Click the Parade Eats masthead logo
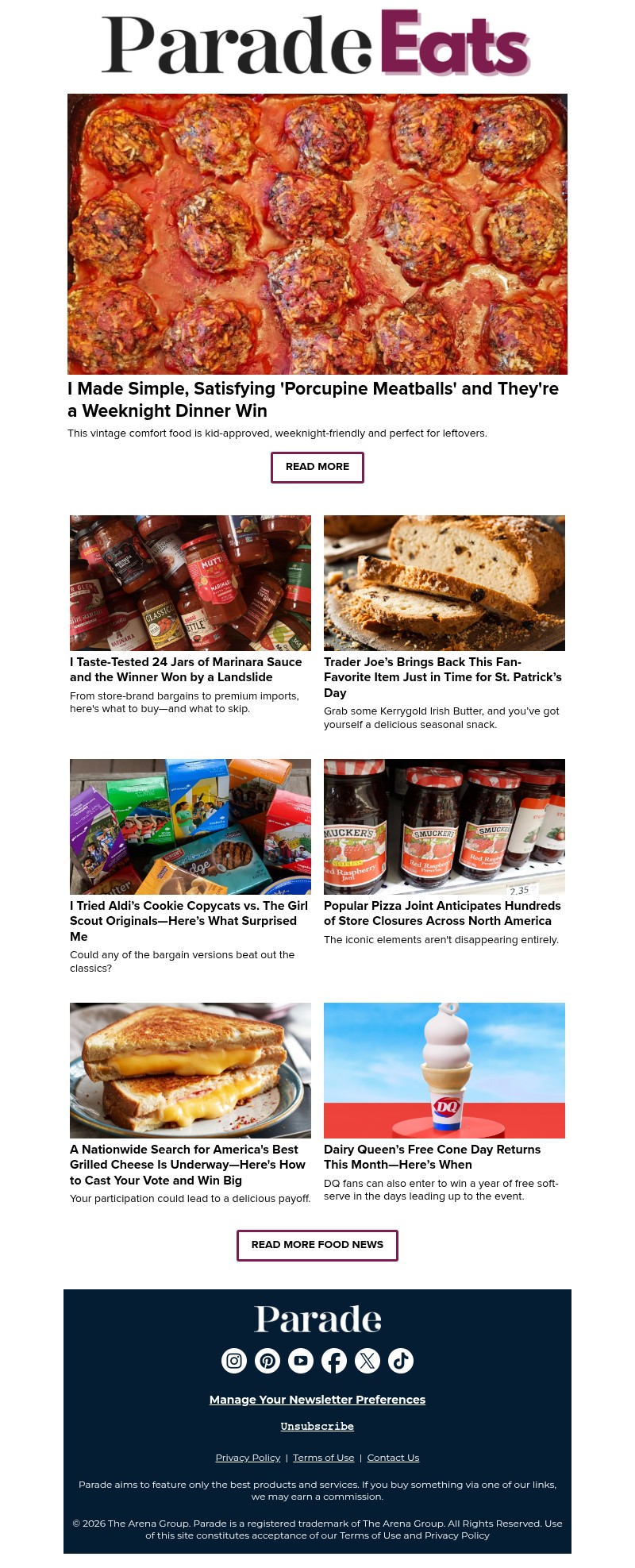Viewport: 635px width, 1568px height. (317, 43)
